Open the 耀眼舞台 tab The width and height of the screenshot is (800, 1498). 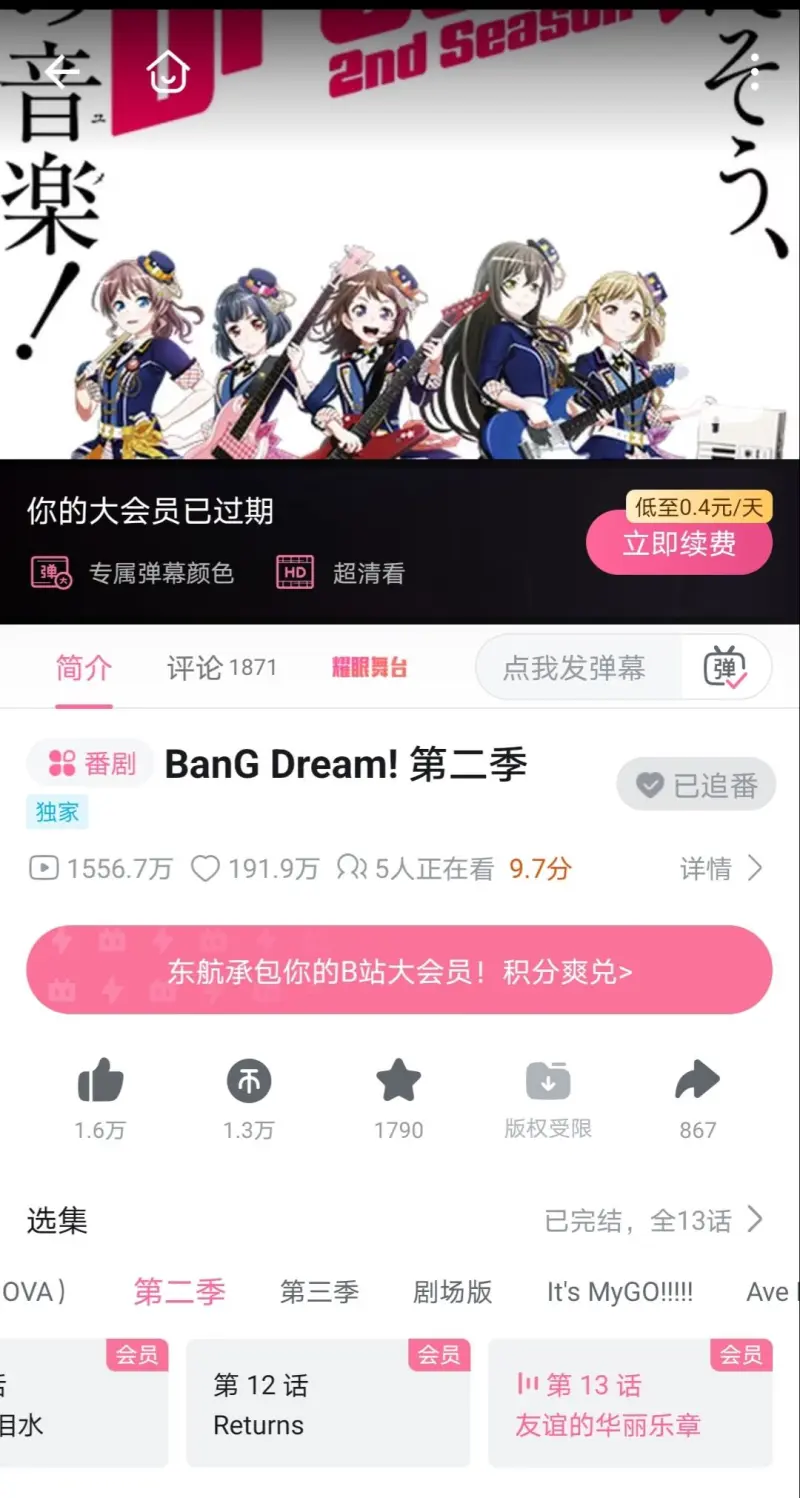pos(370,668)
